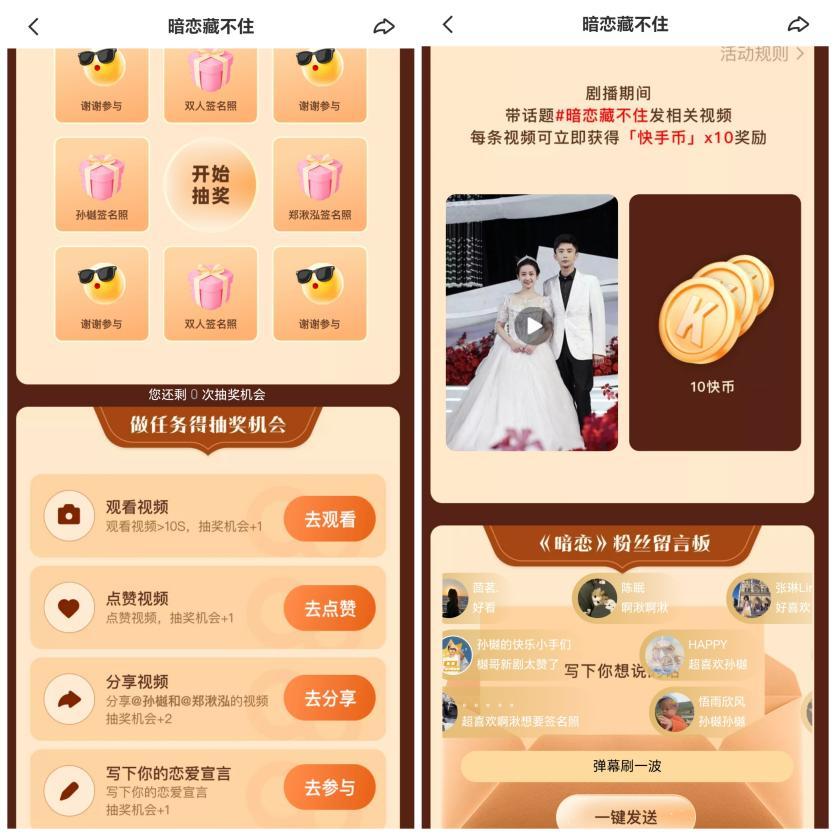Tap 去观看 for the watch video task
The width and height of the screenshot is (836, 836).
tap(329, 519)
